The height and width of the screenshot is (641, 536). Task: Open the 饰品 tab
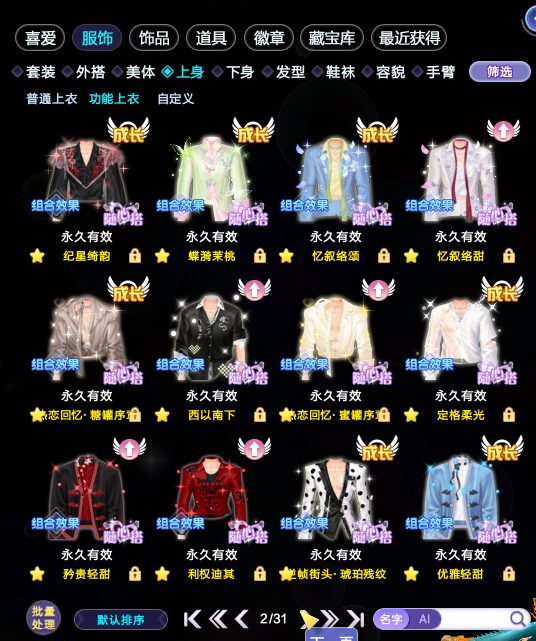[154, 38]
